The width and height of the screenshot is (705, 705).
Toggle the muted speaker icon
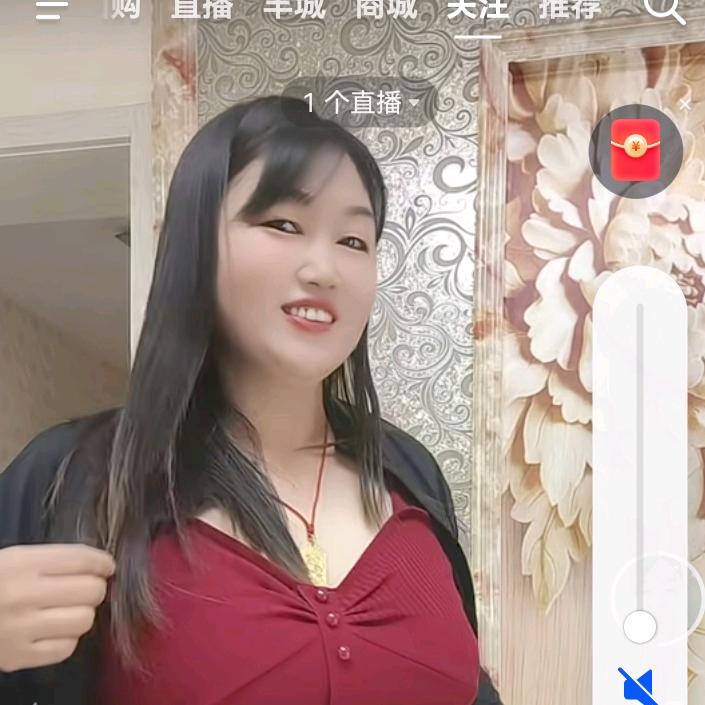pos(637,687)
